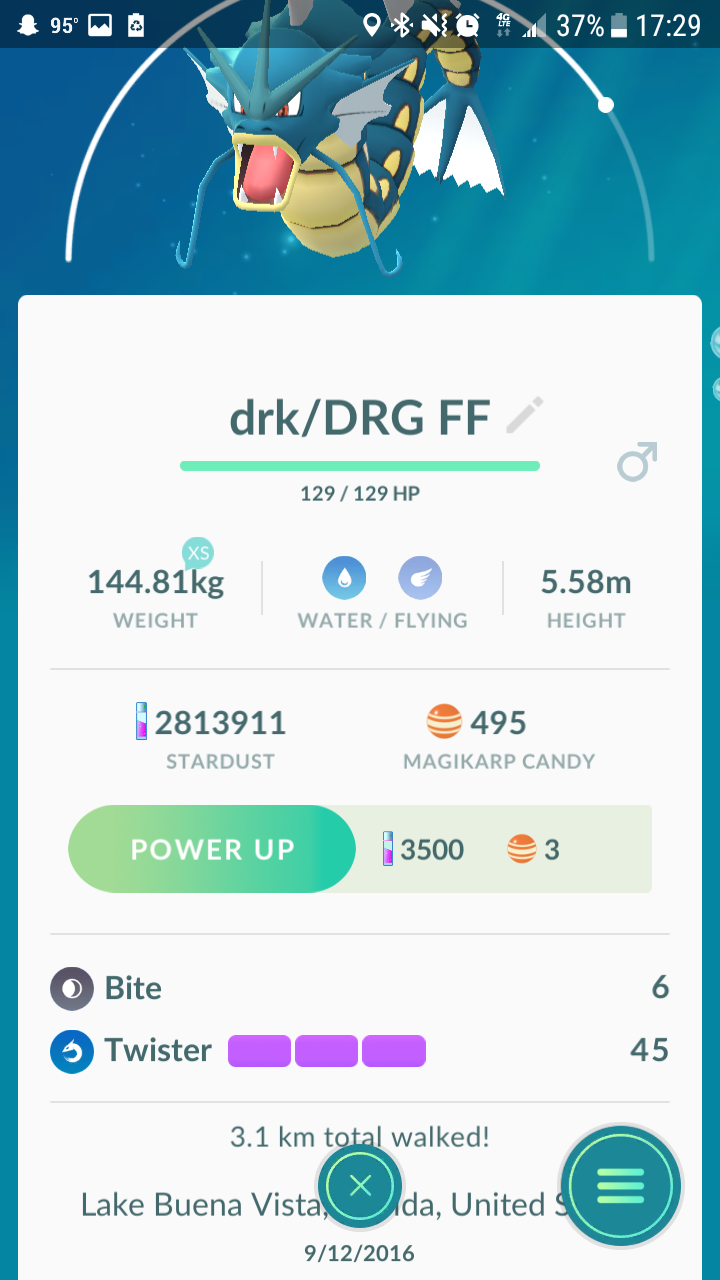Power up this Gyarados
720x1280 pixels.
(212, 849)
